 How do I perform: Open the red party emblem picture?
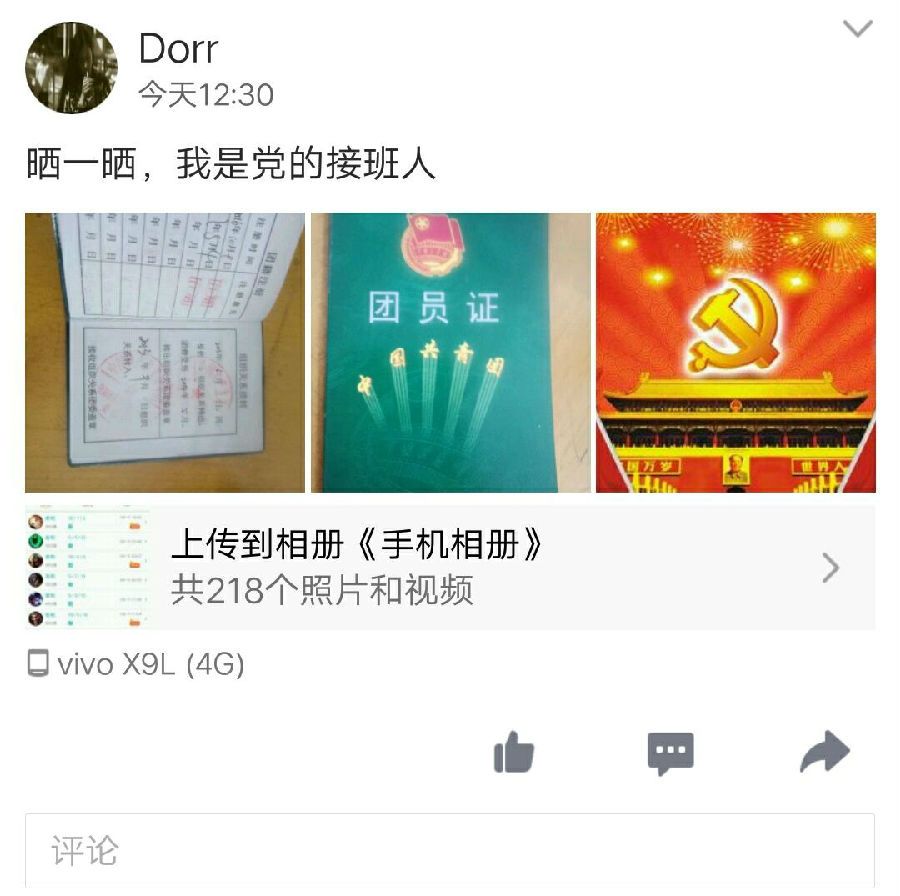(735, 352)
